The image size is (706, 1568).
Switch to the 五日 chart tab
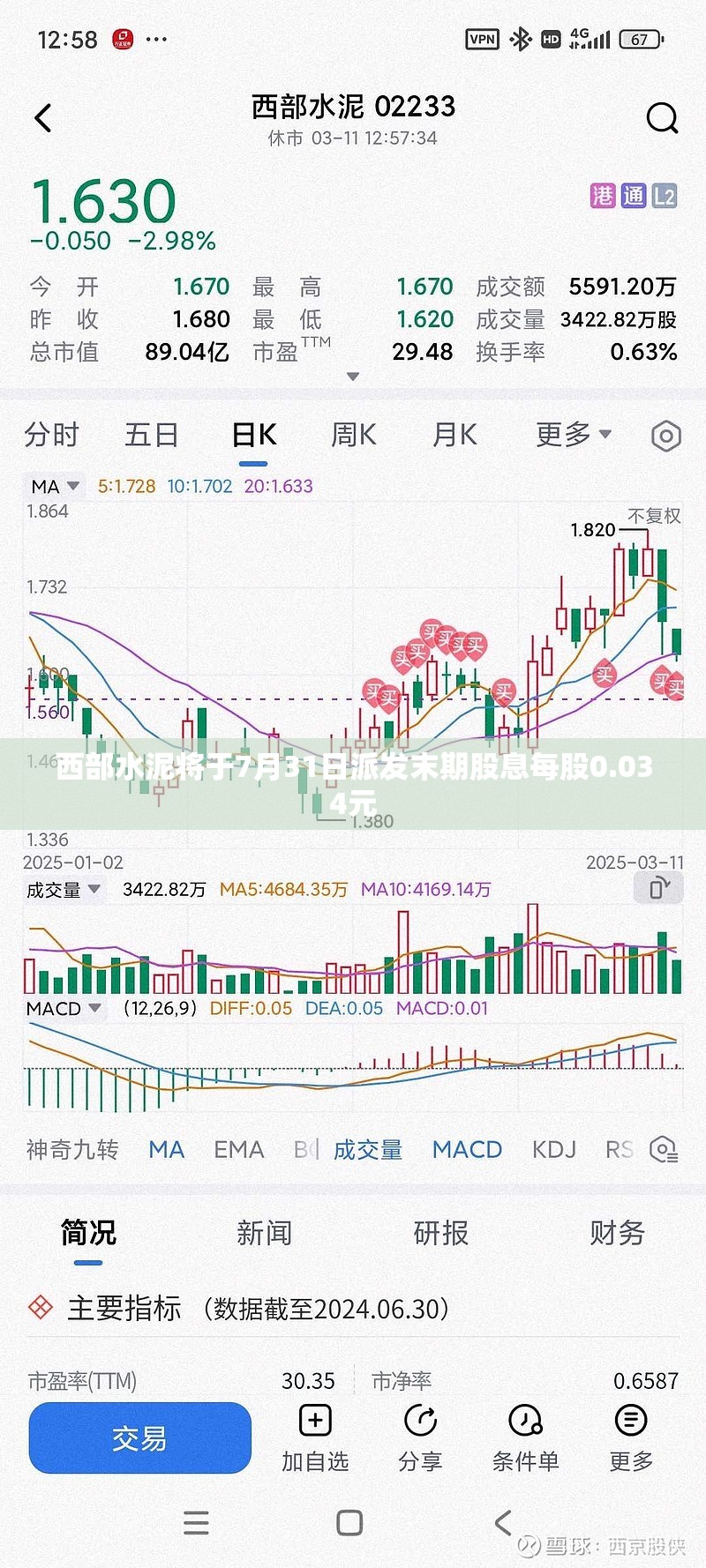(152, 435)
